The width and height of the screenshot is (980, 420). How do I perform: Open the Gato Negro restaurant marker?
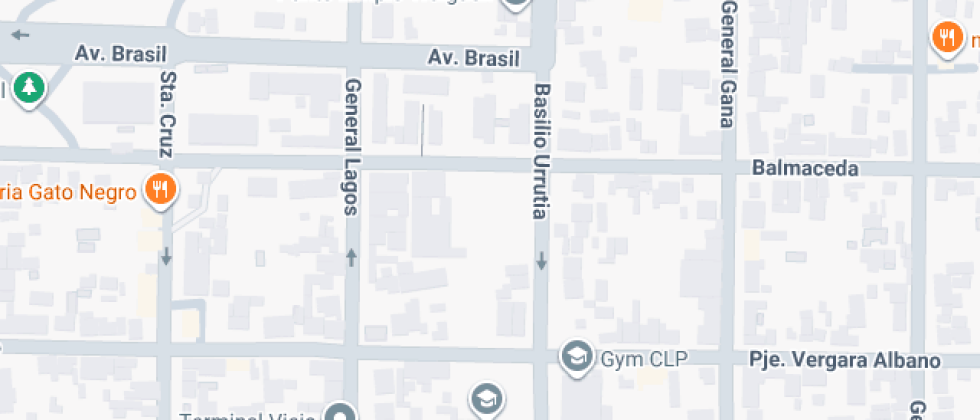coord(160,188)
